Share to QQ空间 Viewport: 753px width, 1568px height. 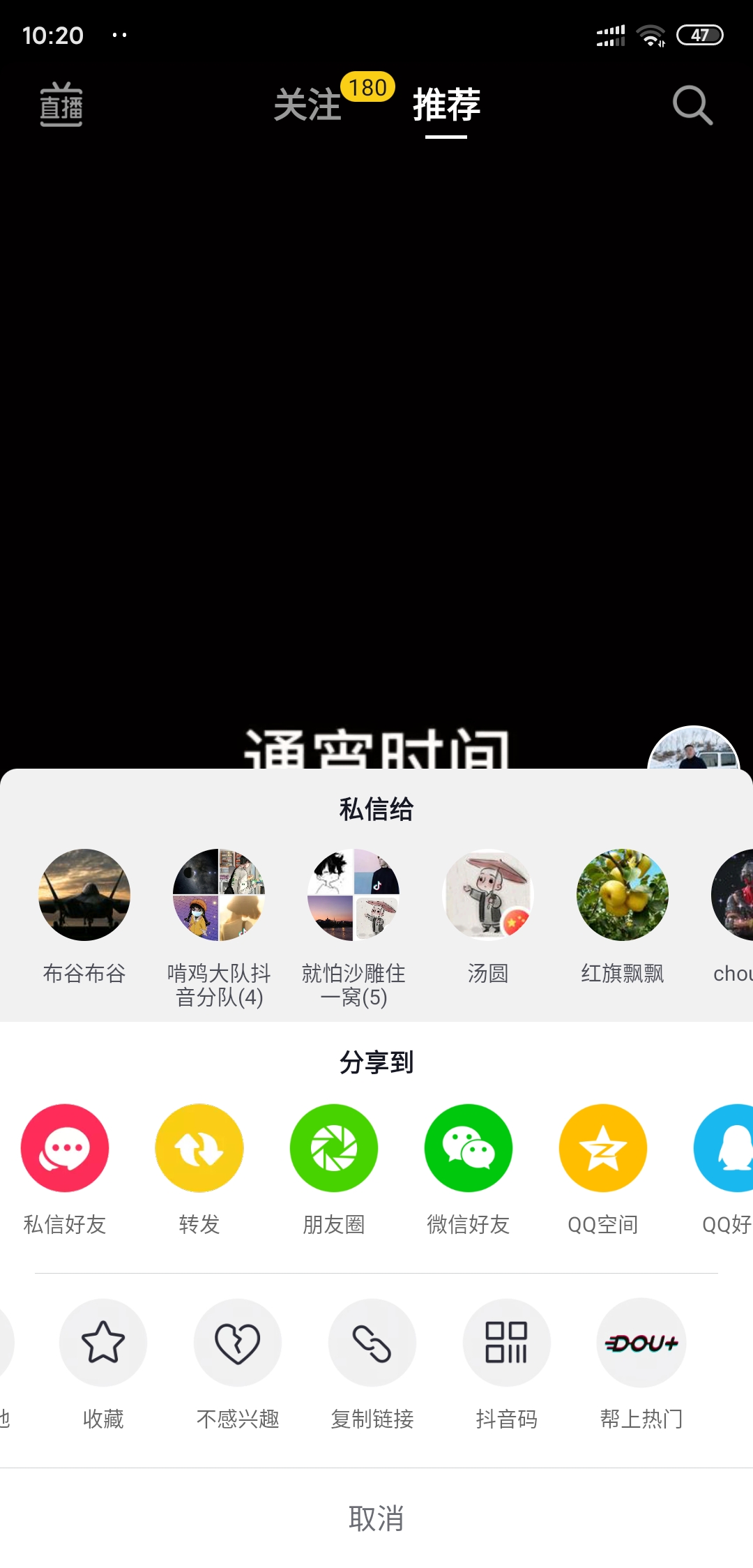[x=603, y=1148]
